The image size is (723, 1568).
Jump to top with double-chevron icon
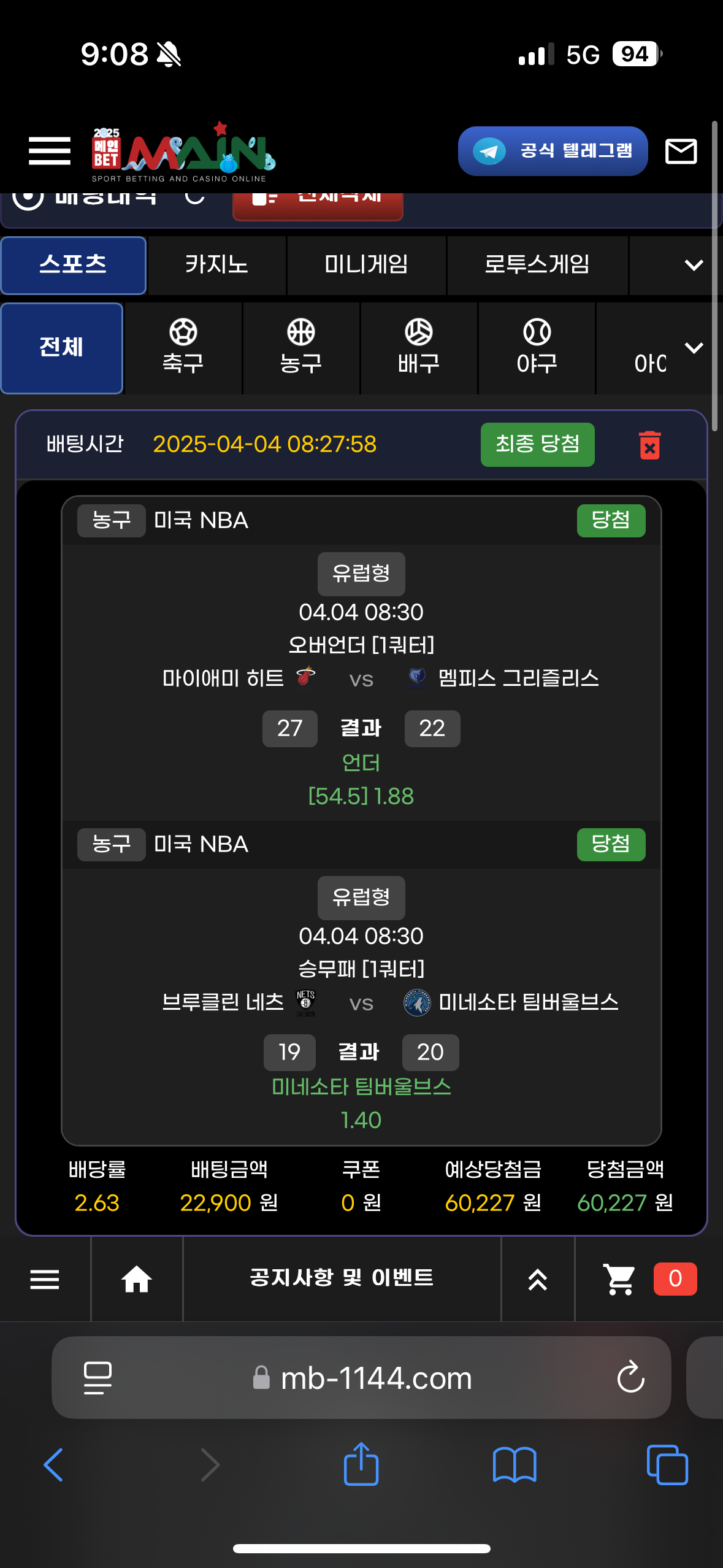pyautogui.click(x=537, y=1279)
